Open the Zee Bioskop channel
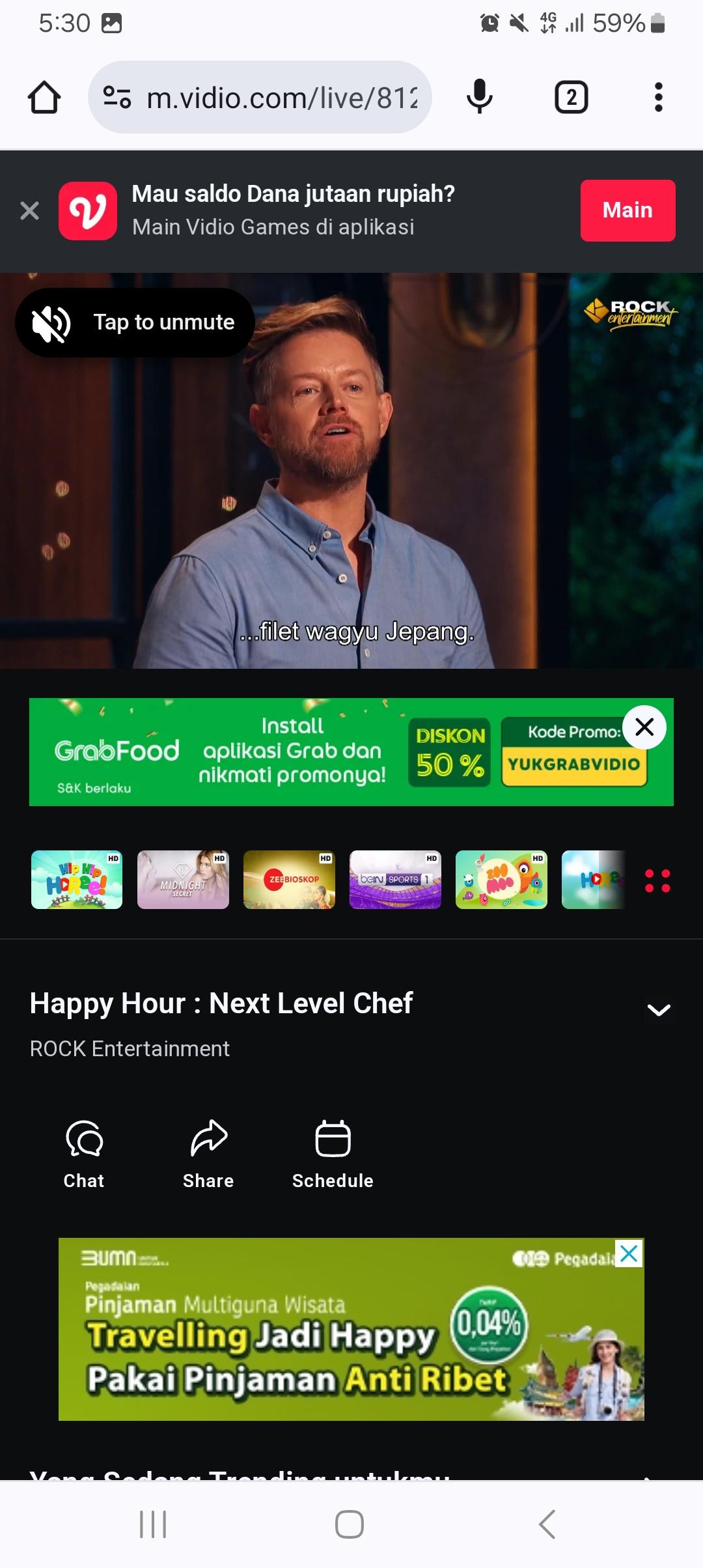 coord(289,880)
